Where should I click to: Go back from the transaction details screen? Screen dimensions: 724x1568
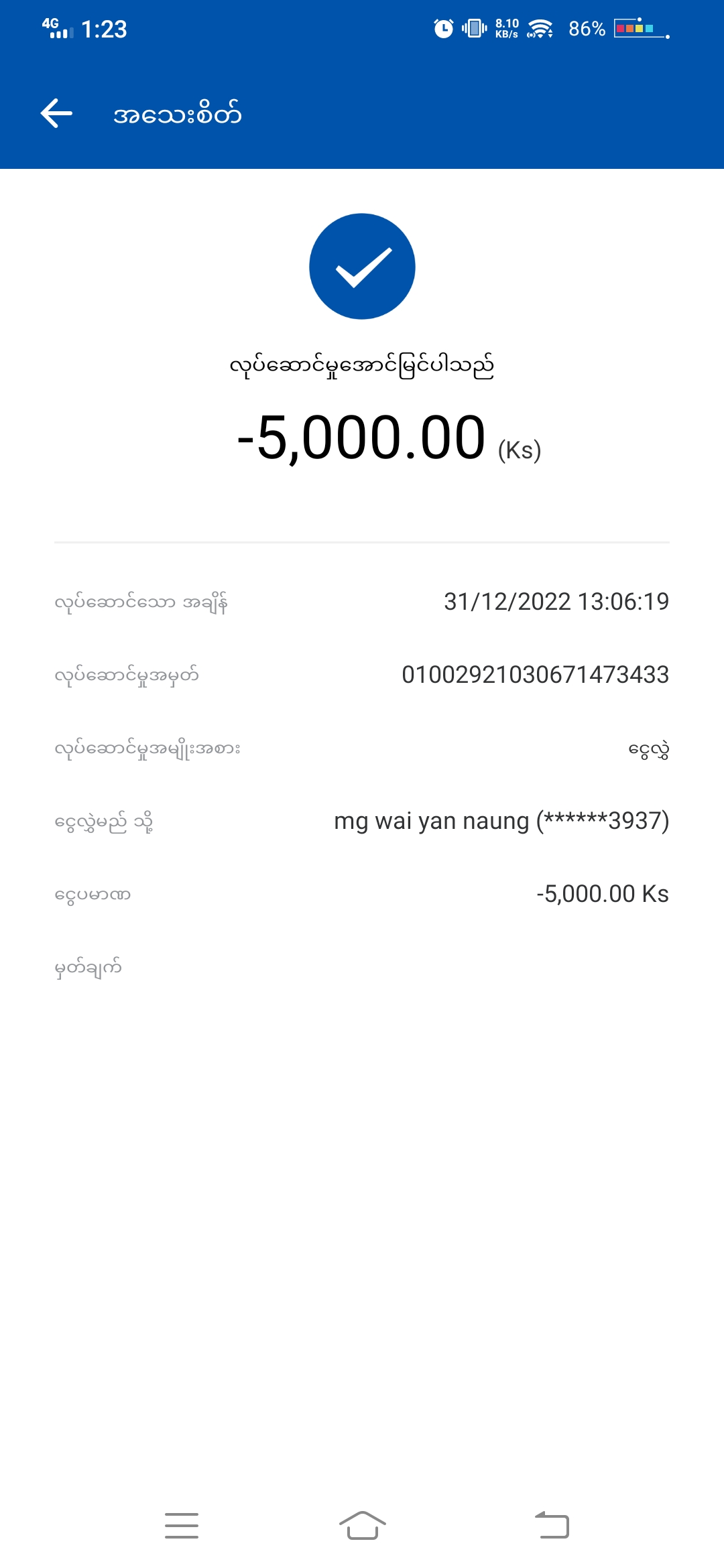click(x=57, y=113)
